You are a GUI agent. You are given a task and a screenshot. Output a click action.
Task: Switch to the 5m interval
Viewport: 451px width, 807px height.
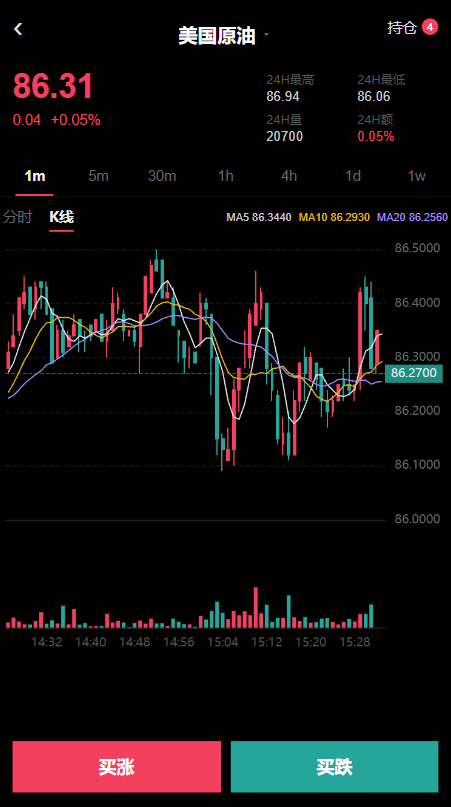(98, 176)
